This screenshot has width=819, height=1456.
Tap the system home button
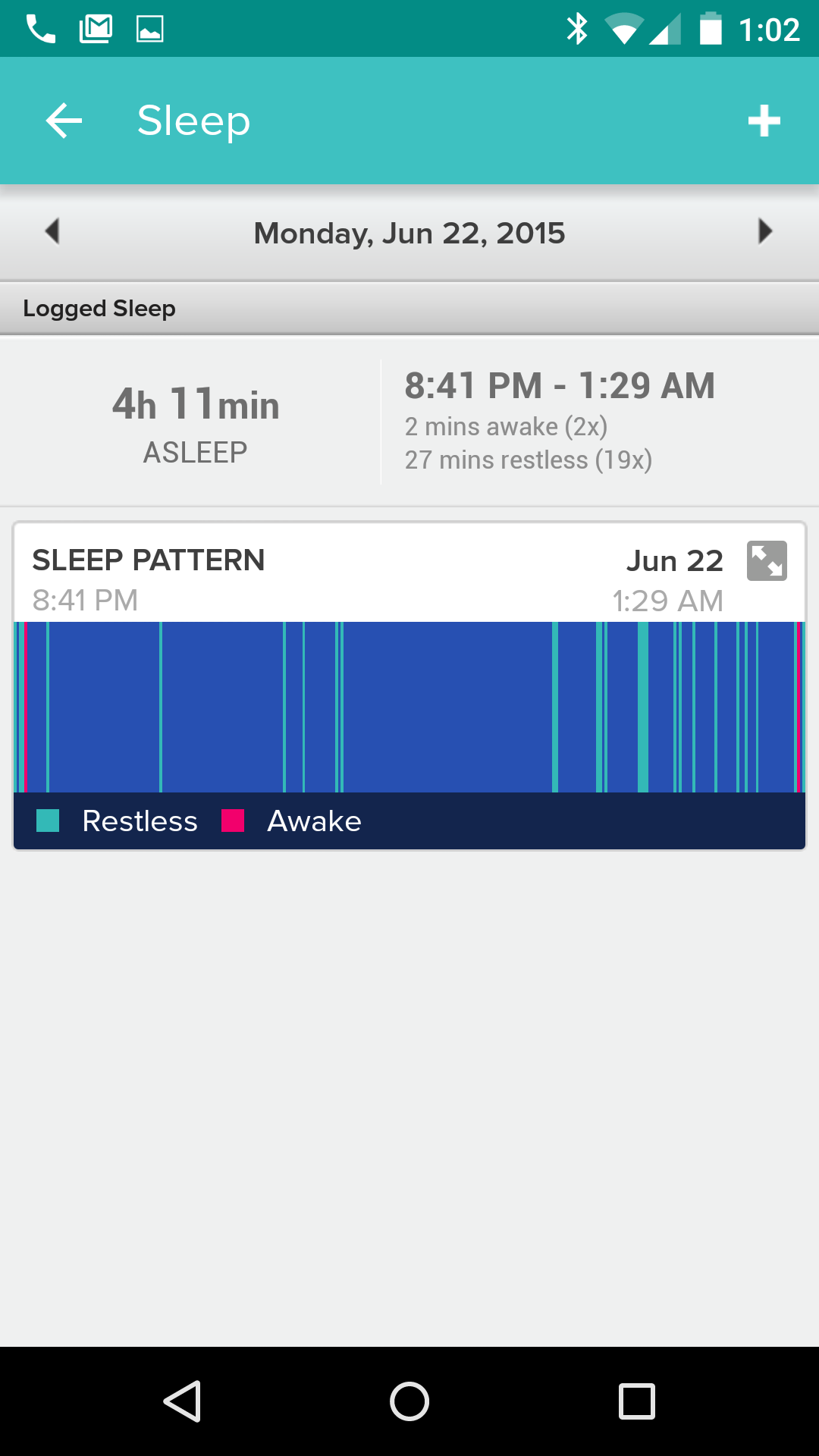(x=409, y=1401)
